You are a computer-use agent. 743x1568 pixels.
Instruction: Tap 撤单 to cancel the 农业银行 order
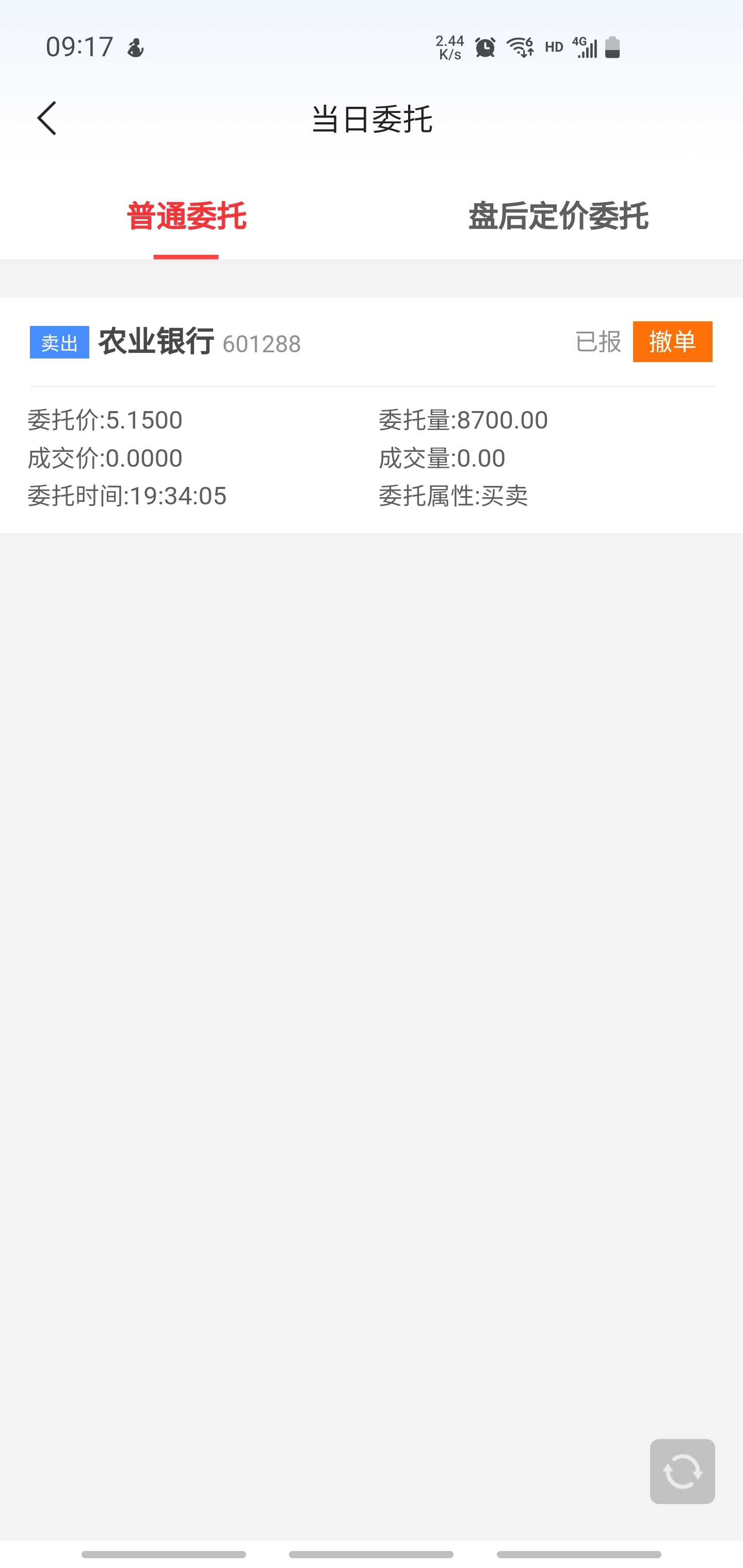pyautogui.click(x=672, y=341)
